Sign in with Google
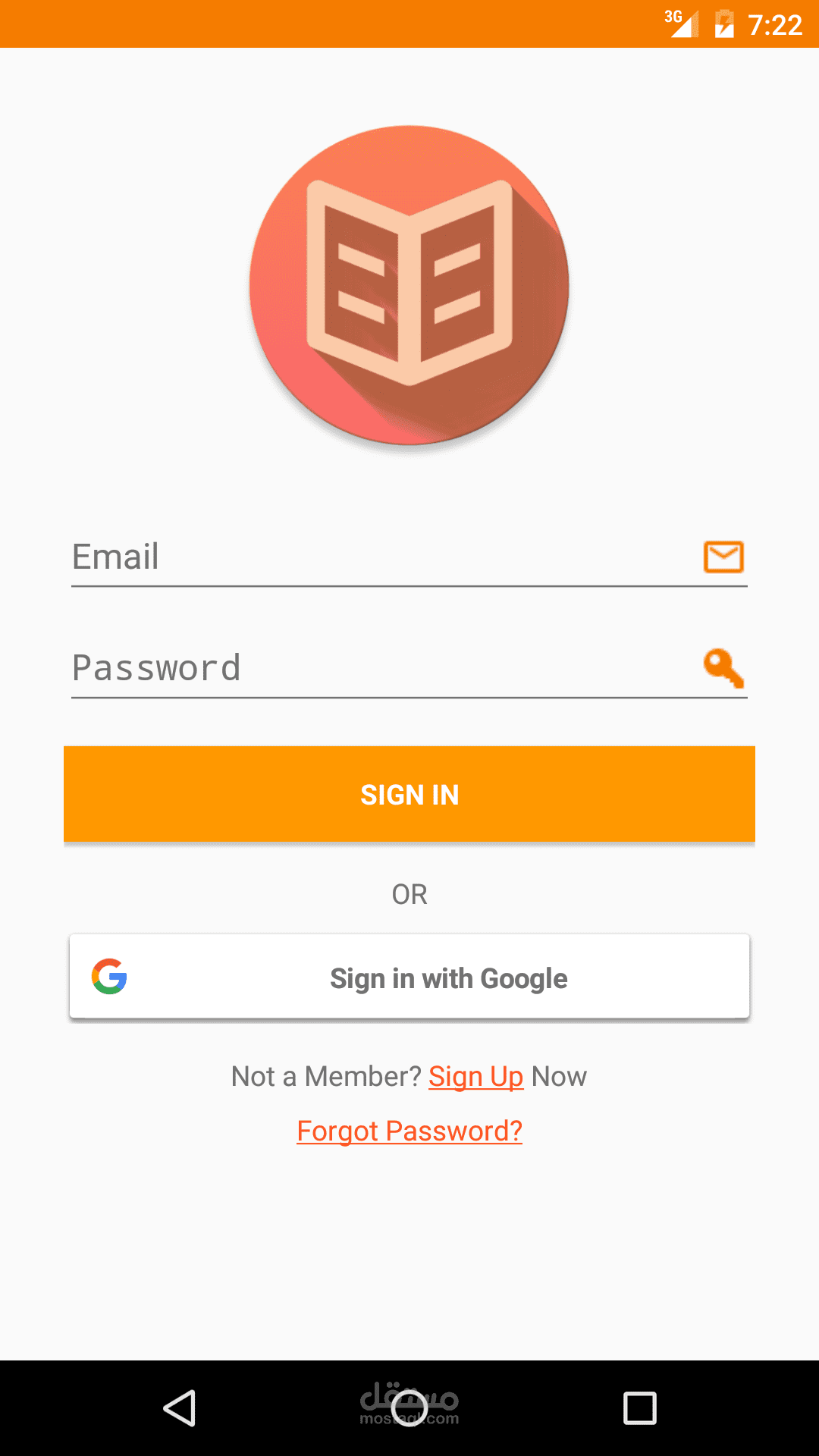Viewport: 819px width, 1456px height. coord(409,977)
